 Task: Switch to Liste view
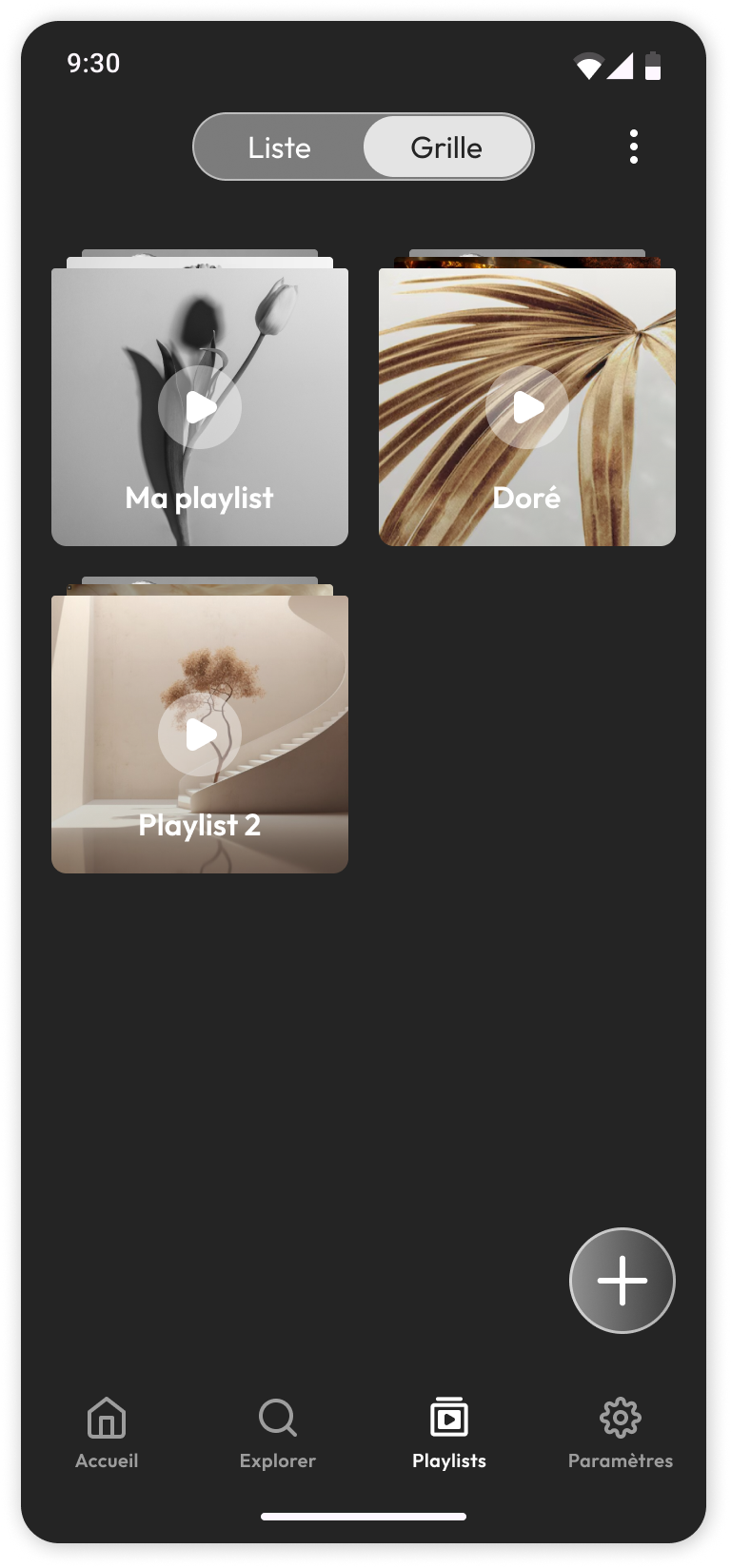click(280, 147)
